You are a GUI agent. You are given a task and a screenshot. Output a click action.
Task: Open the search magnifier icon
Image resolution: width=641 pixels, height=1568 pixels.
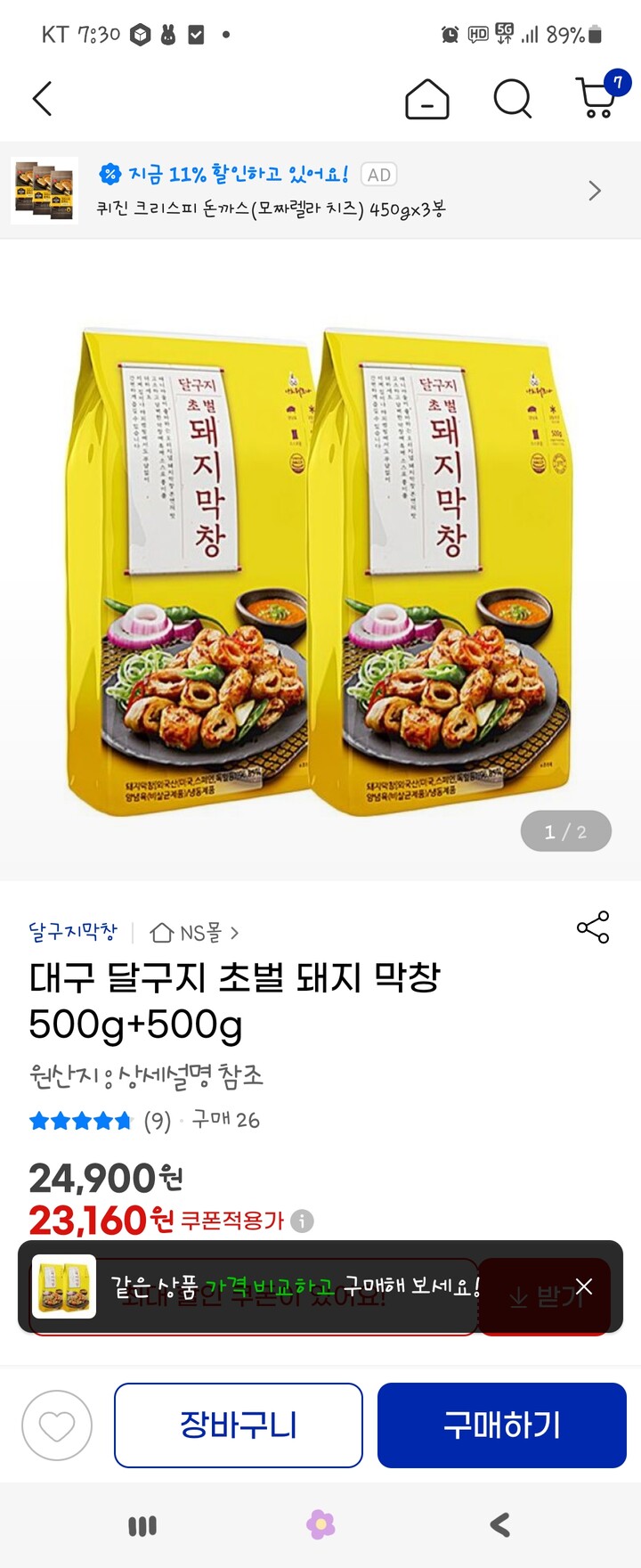[513, 98]
